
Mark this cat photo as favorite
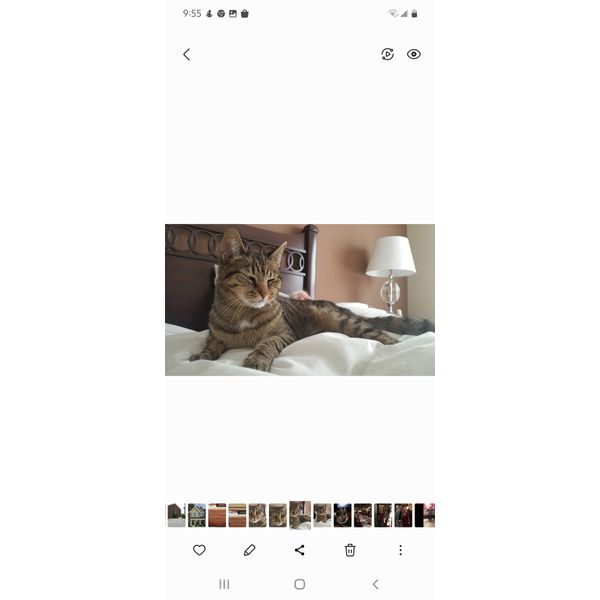point(199,550)
